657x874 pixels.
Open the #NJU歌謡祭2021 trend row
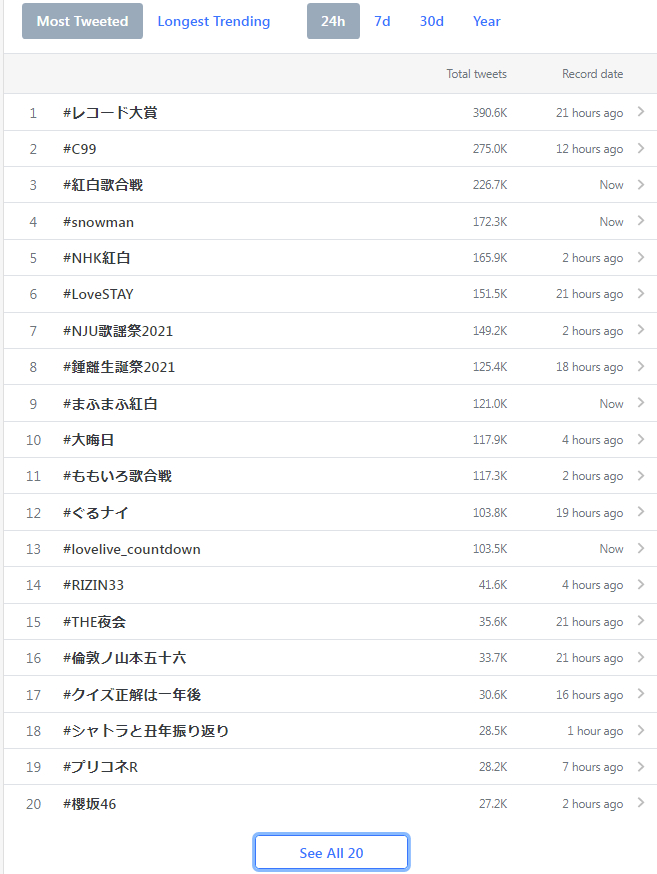[x=118, y=331]
